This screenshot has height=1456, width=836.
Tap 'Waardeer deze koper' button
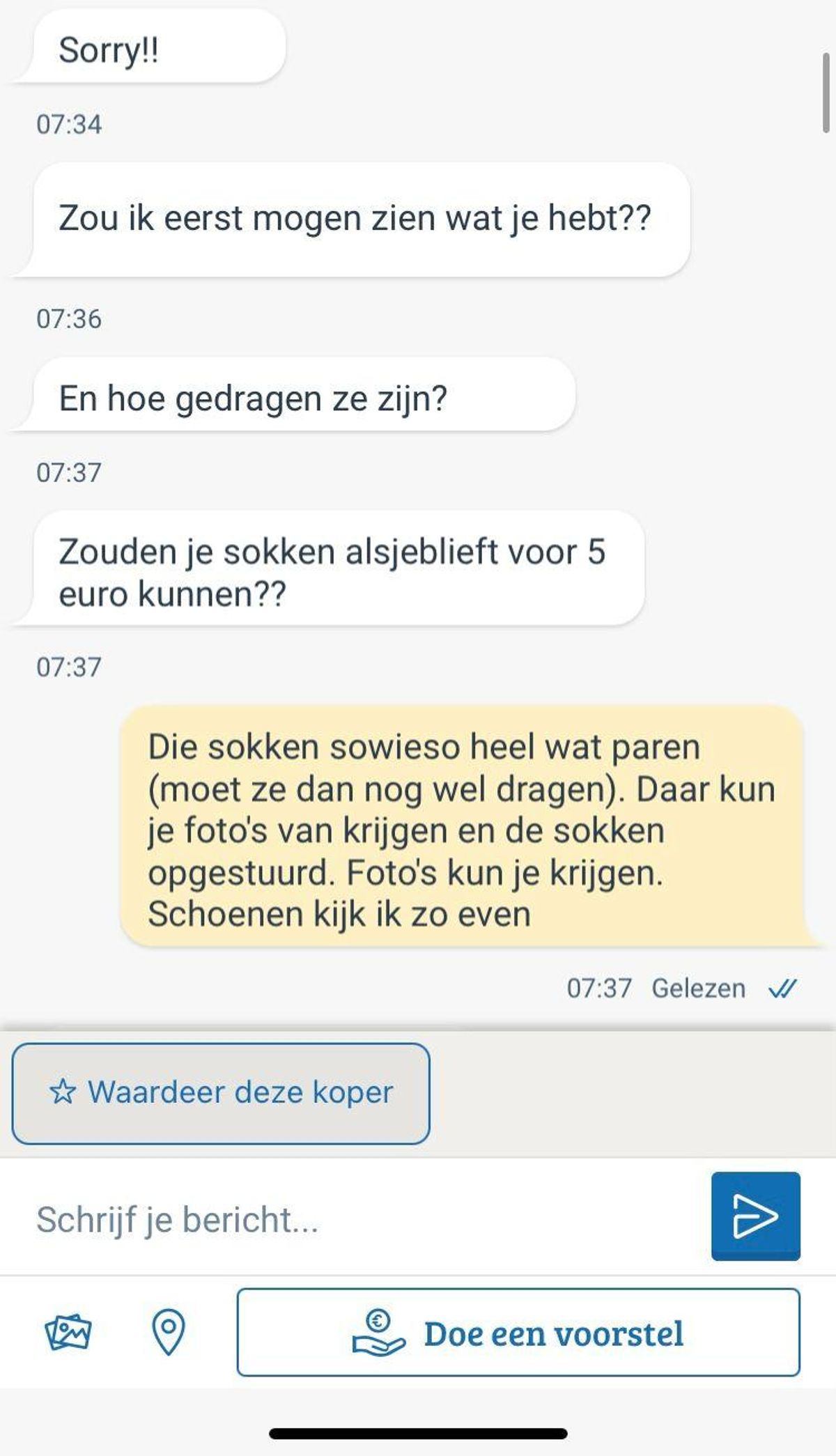[x=220, y=1092]
